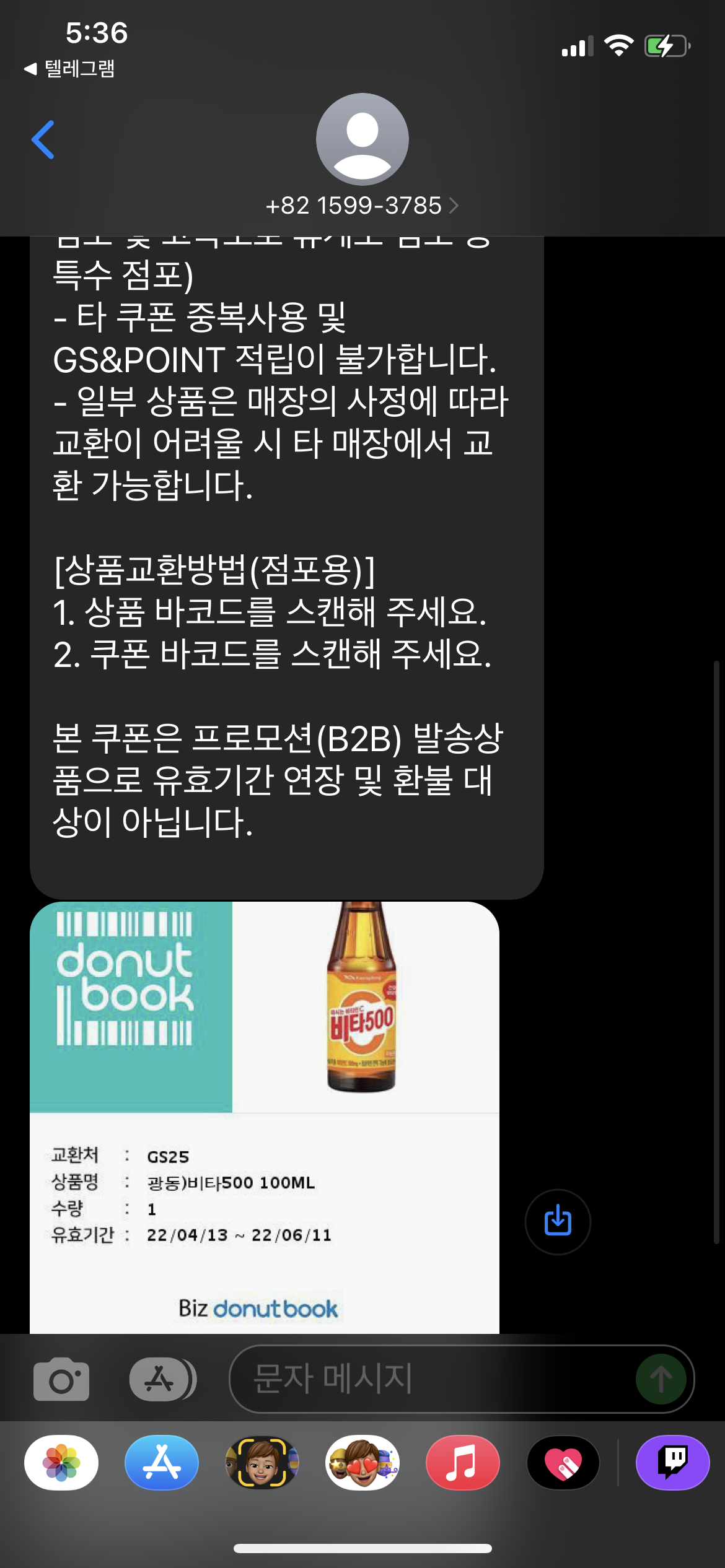Open the camera to attach a photo

pos(61,1379)
